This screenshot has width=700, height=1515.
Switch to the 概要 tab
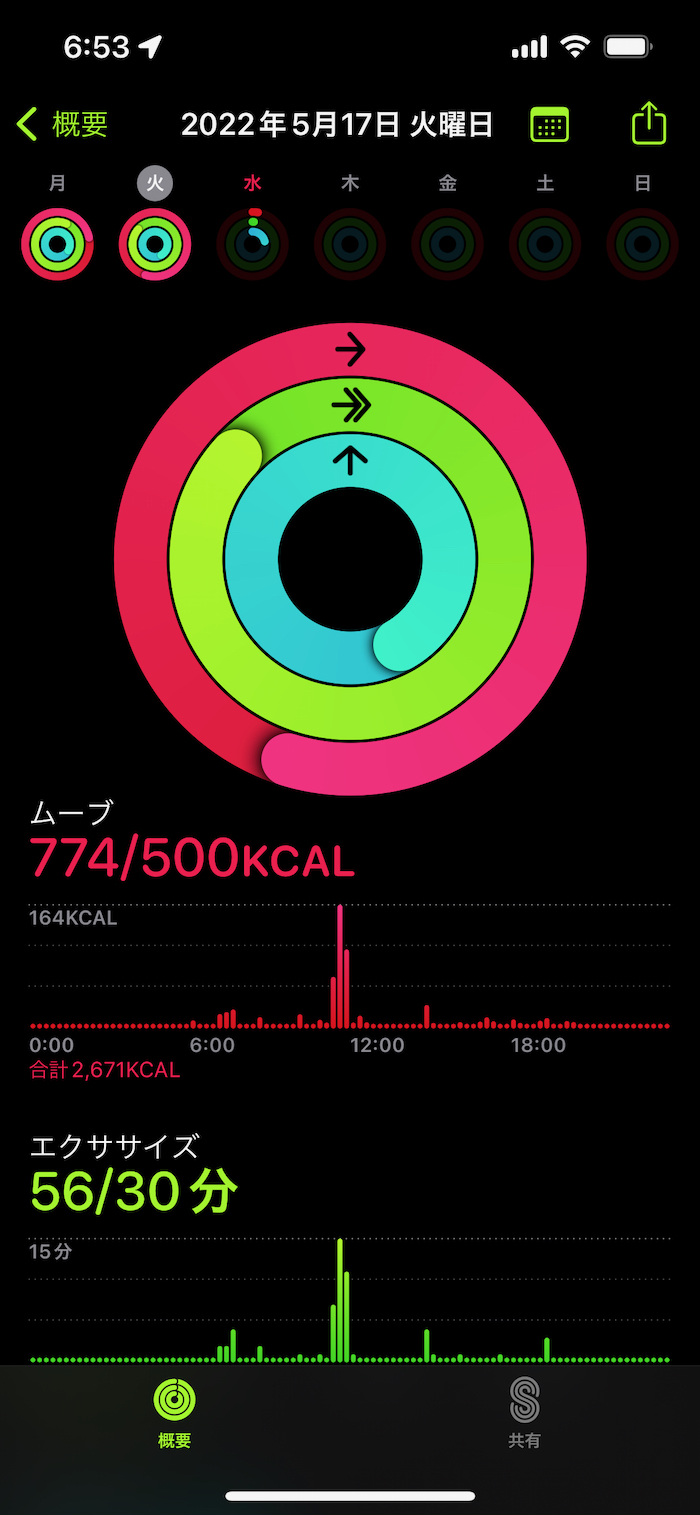[x=175, y=1412]
